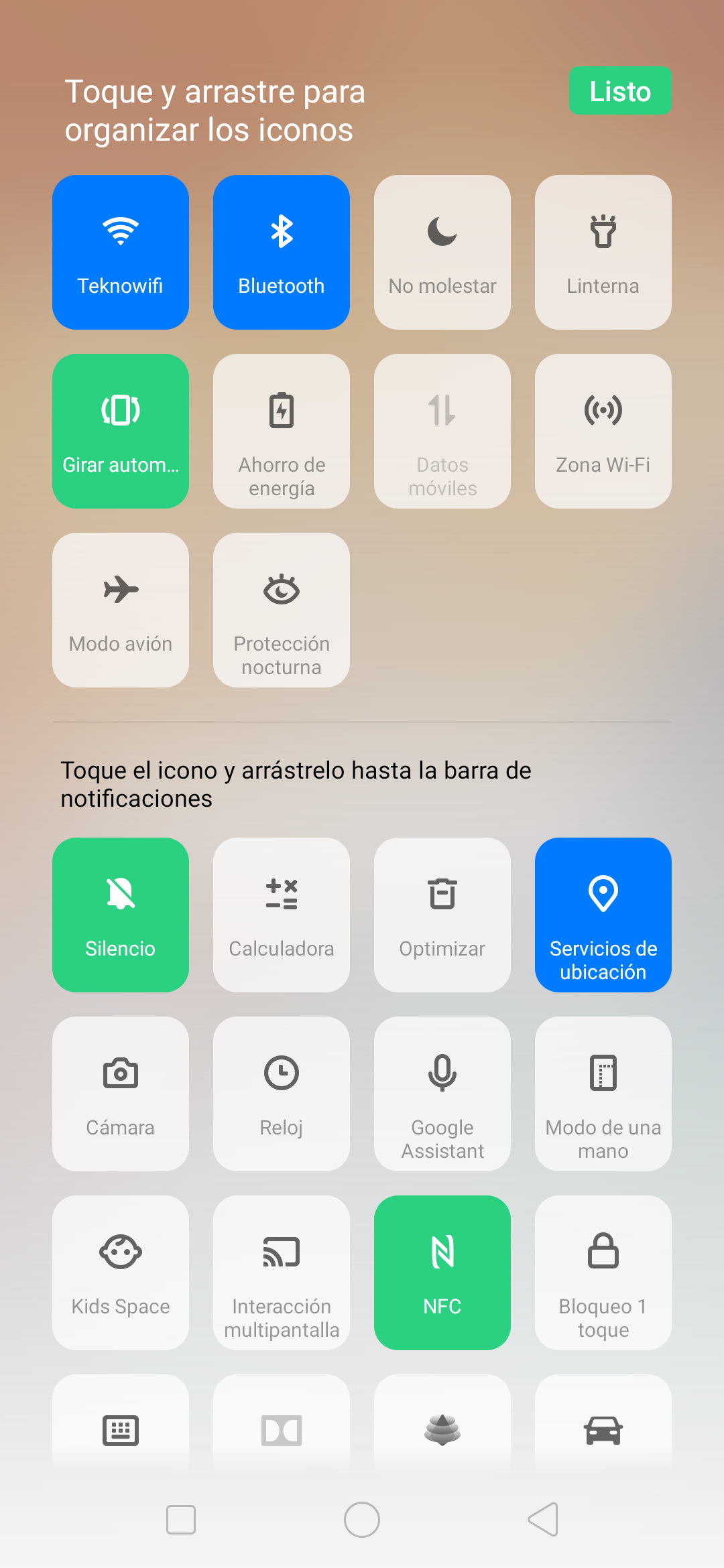Screen dimensions: 724x1568
Task: Enable No molestar mode
Action: click(x=442, y=252)
